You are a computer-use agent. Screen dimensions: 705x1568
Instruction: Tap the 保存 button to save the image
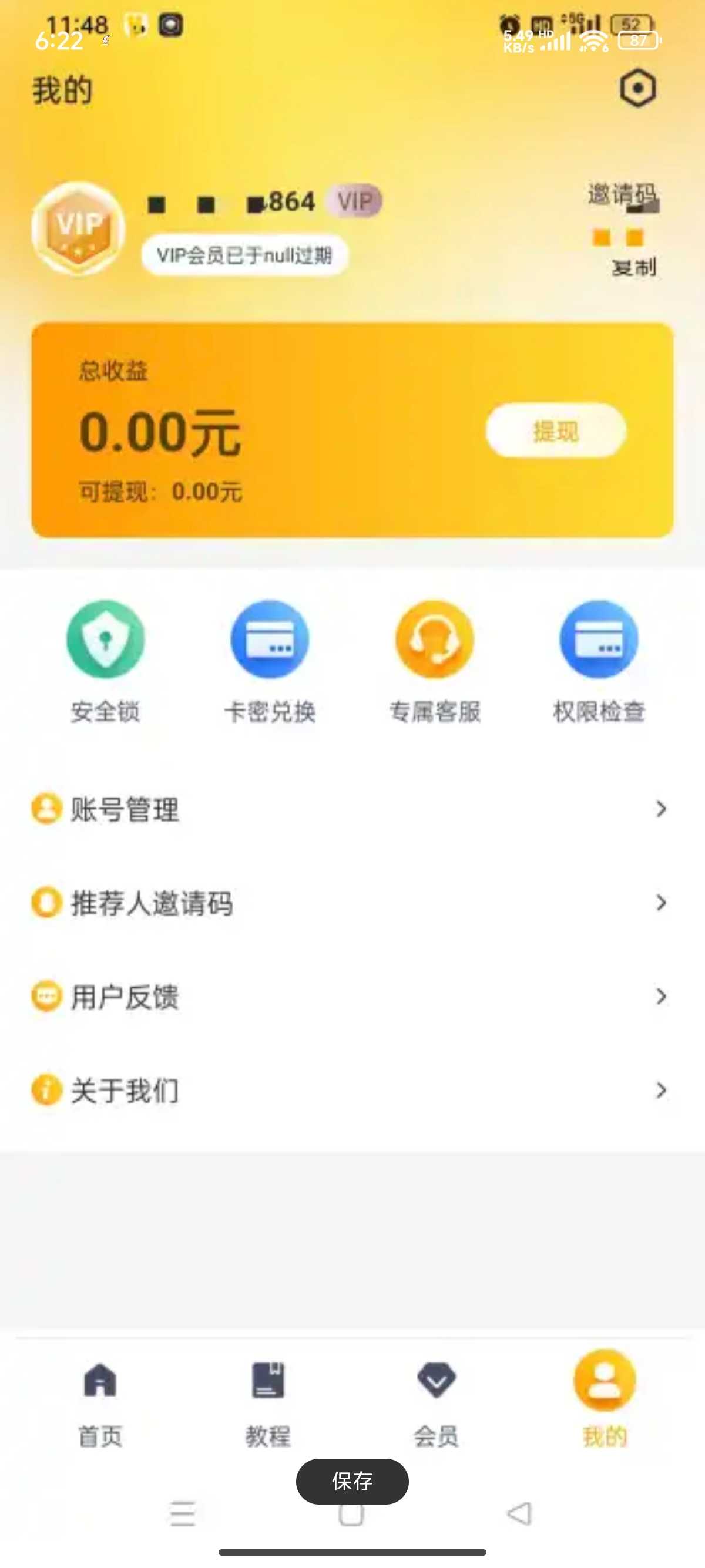(x=352, y=1481)
